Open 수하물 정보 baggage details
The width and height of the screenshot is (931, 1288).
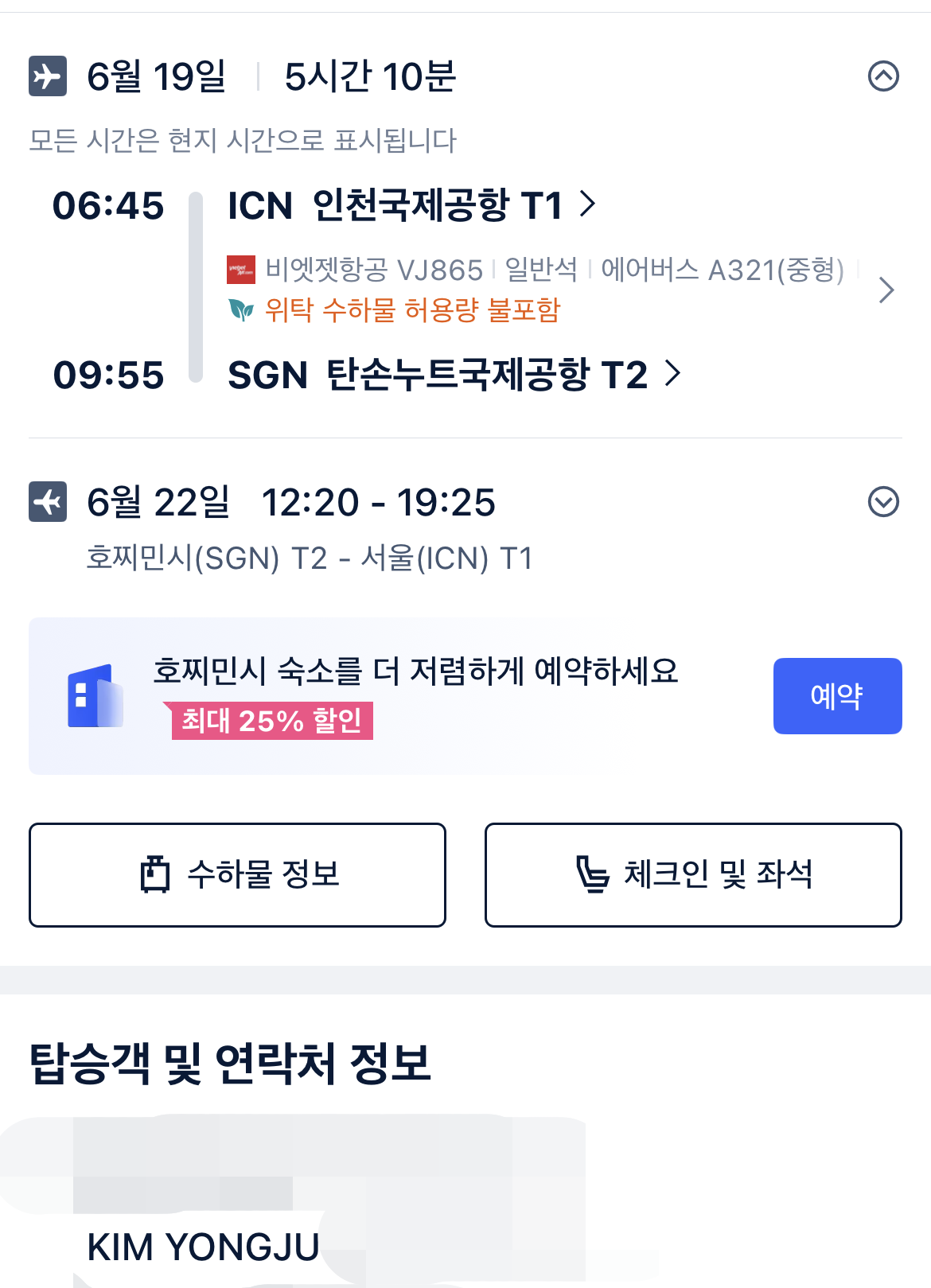tap(237, 874)
